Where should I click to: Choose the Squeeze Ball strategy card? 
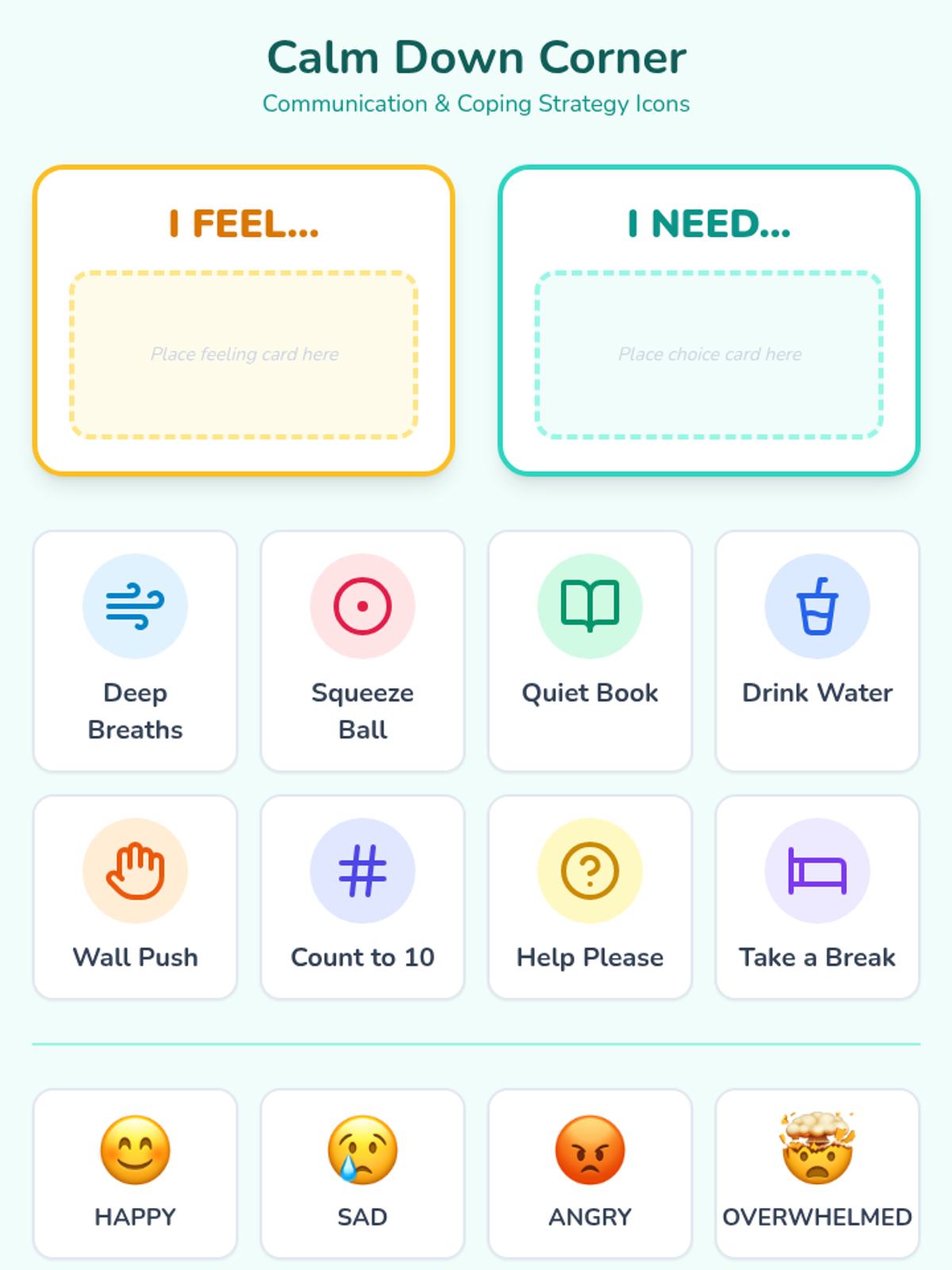tap(363, 651)
